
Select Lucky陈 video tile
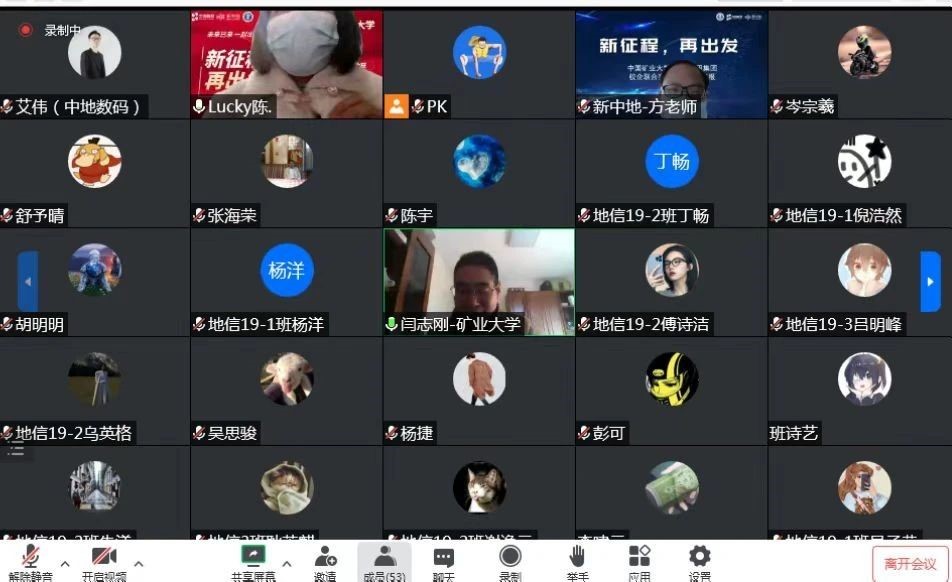(x=286, y=62)
